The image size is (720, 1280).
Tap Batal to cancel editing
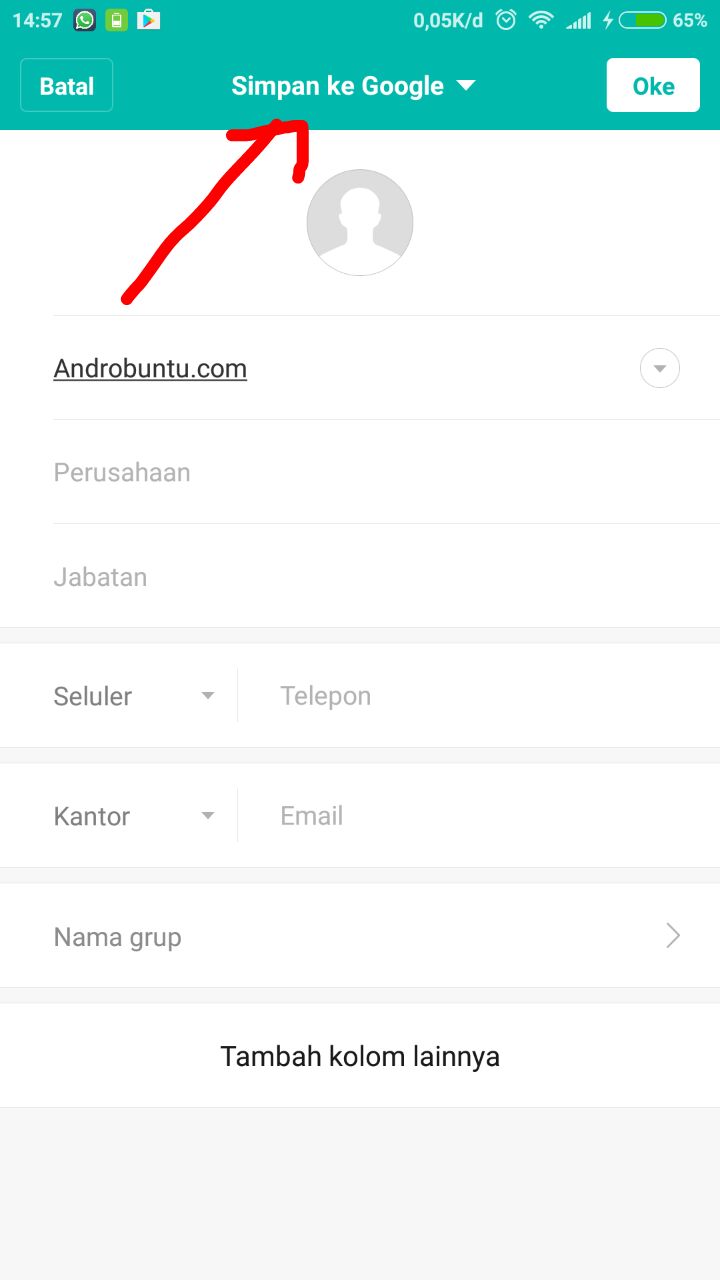(66, 85)
